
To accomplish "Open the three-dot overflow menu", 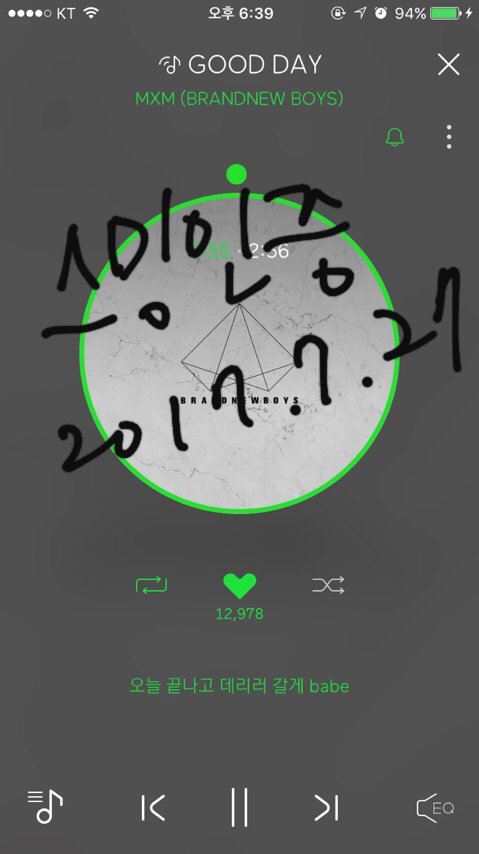I will pos(448,137).
